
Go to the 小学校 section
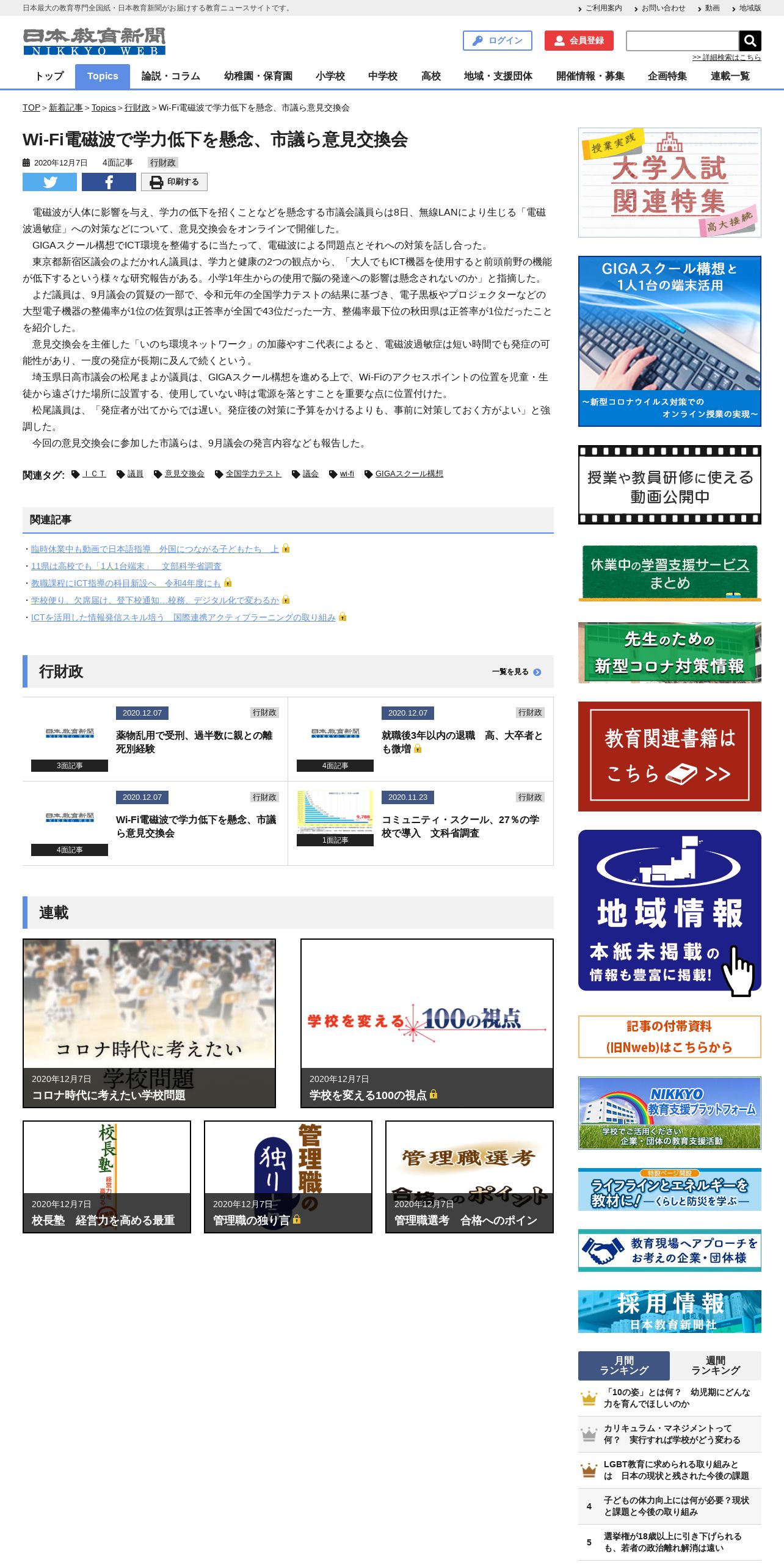coord(330,76)
